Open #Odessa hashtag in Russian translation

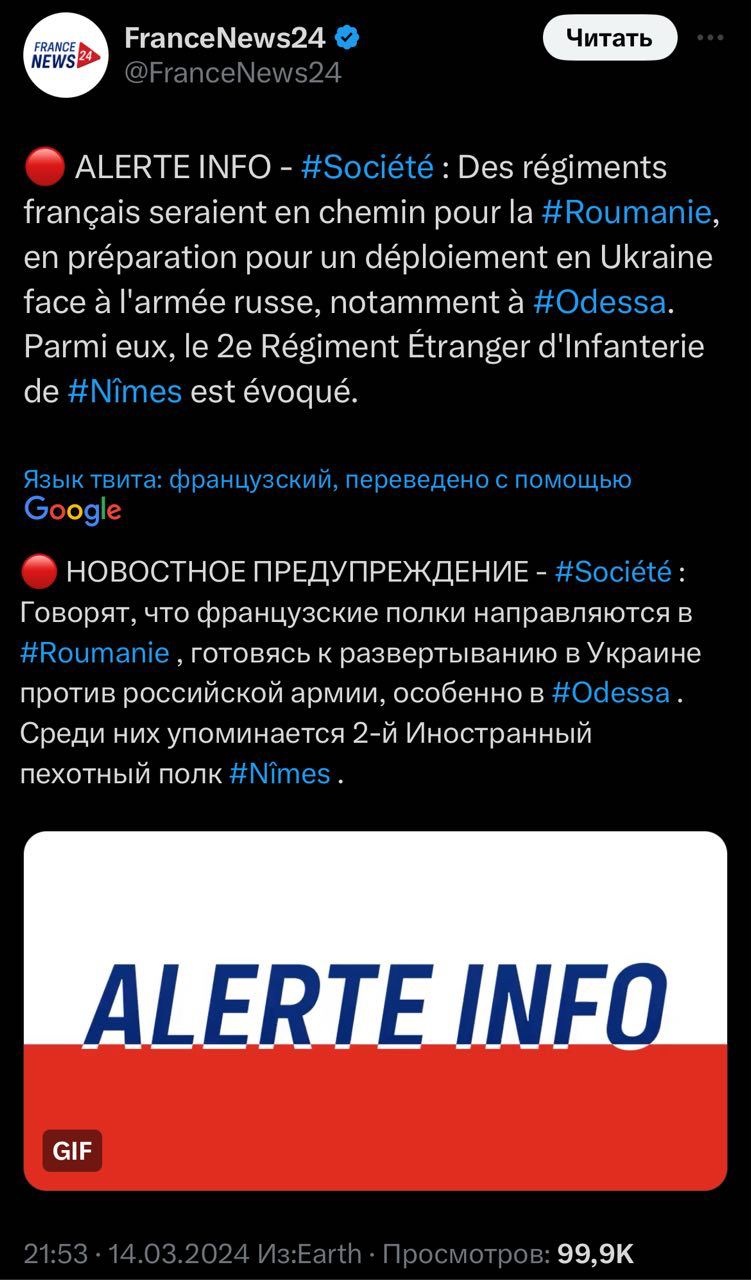(x=610, y=692)
